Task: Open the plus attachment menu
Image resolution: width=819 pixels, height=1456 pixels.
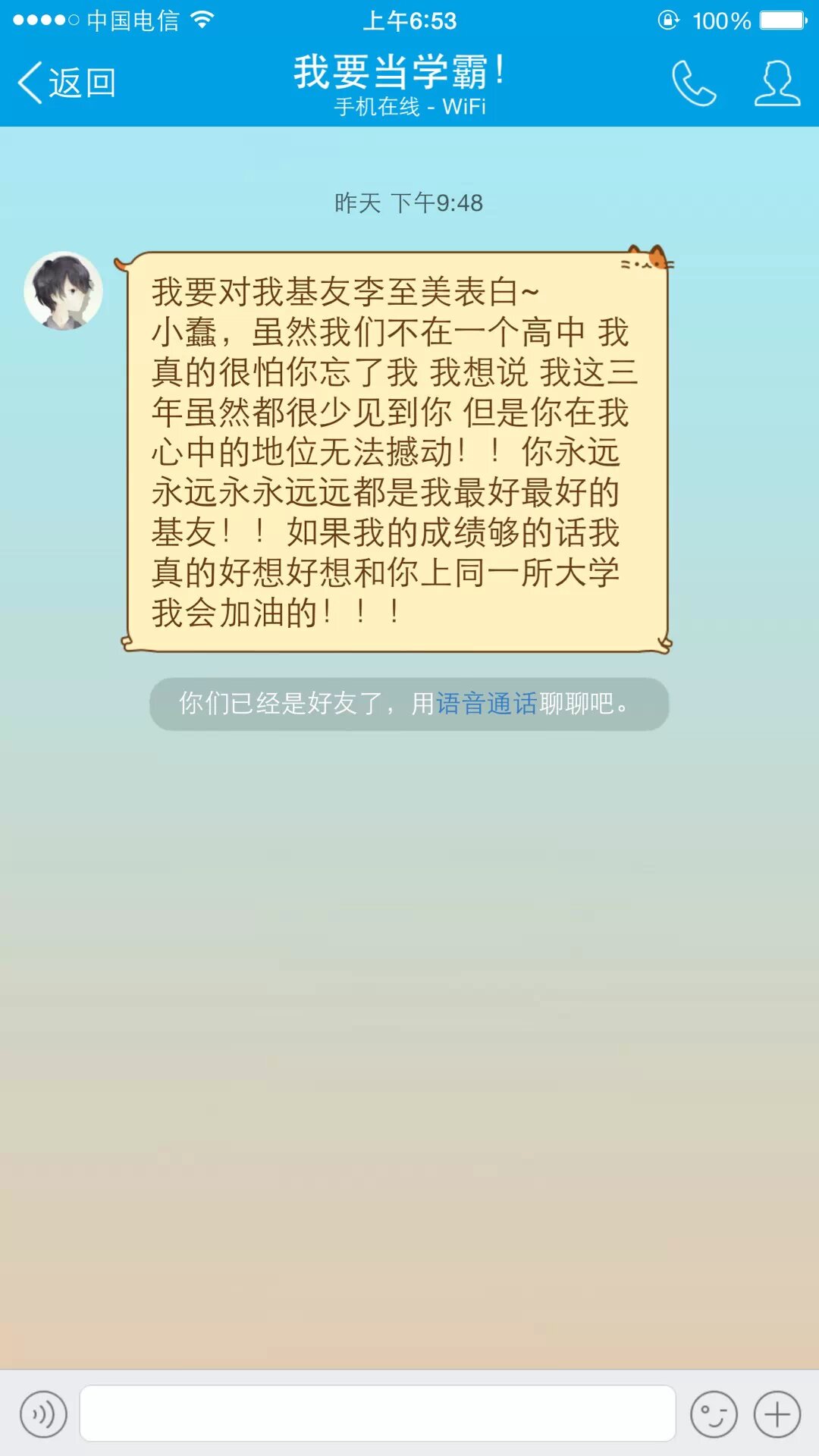Action: (x=777, y=1414)
